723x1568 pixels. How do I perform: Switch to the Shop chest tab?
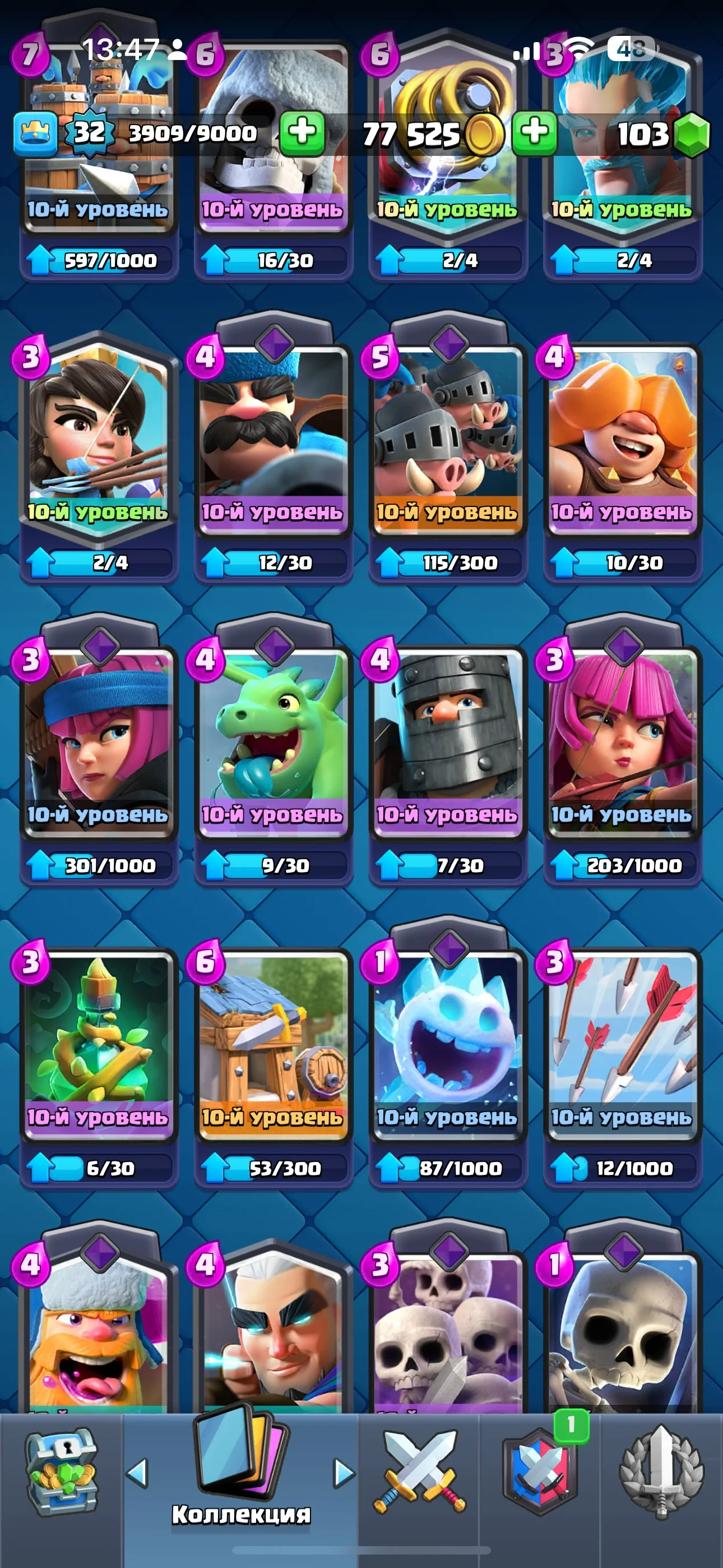61,1472
